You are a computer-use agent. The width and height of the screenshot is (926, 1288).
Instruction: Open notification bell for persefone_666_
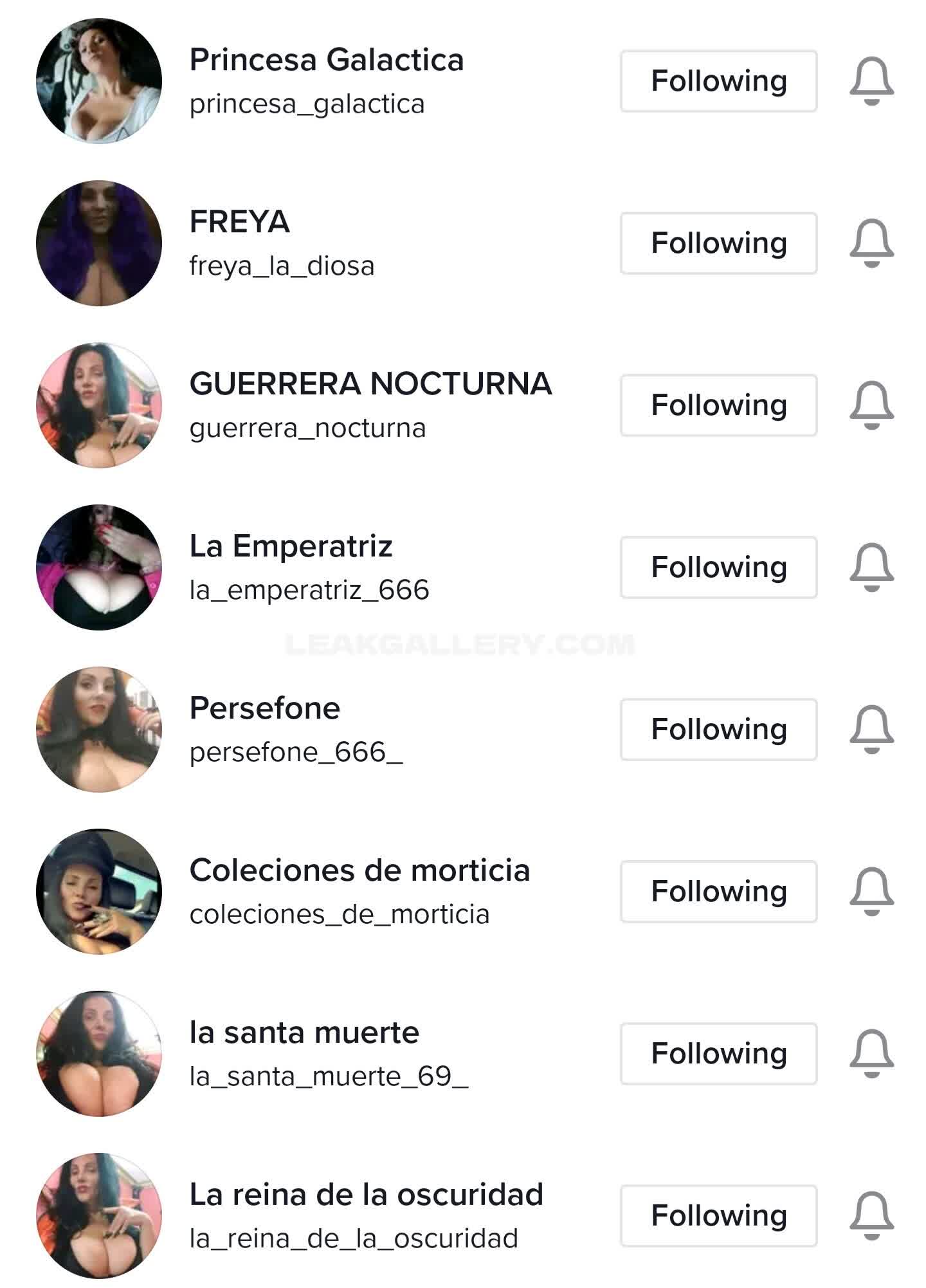[x=871, y=730]
